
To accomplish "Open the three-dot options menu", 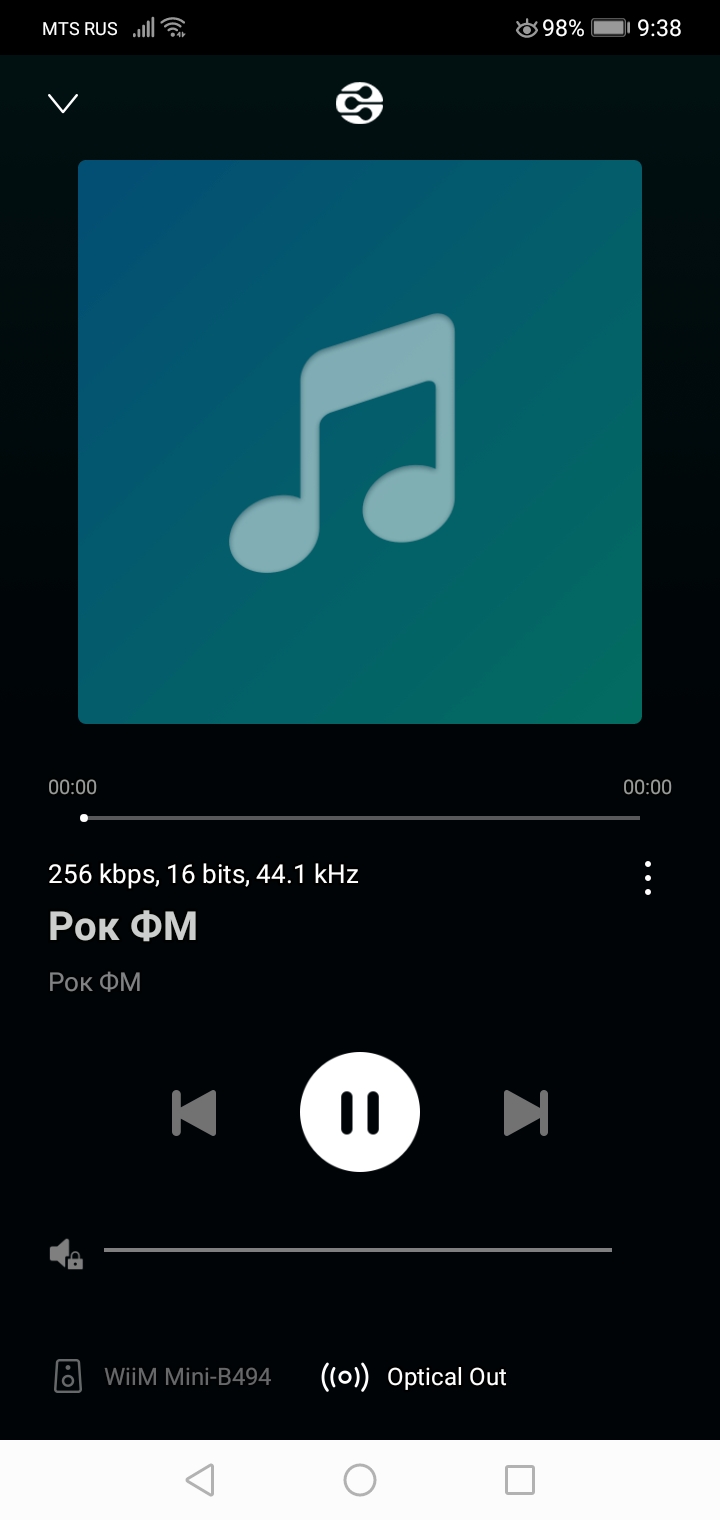I will pos(648,877).
